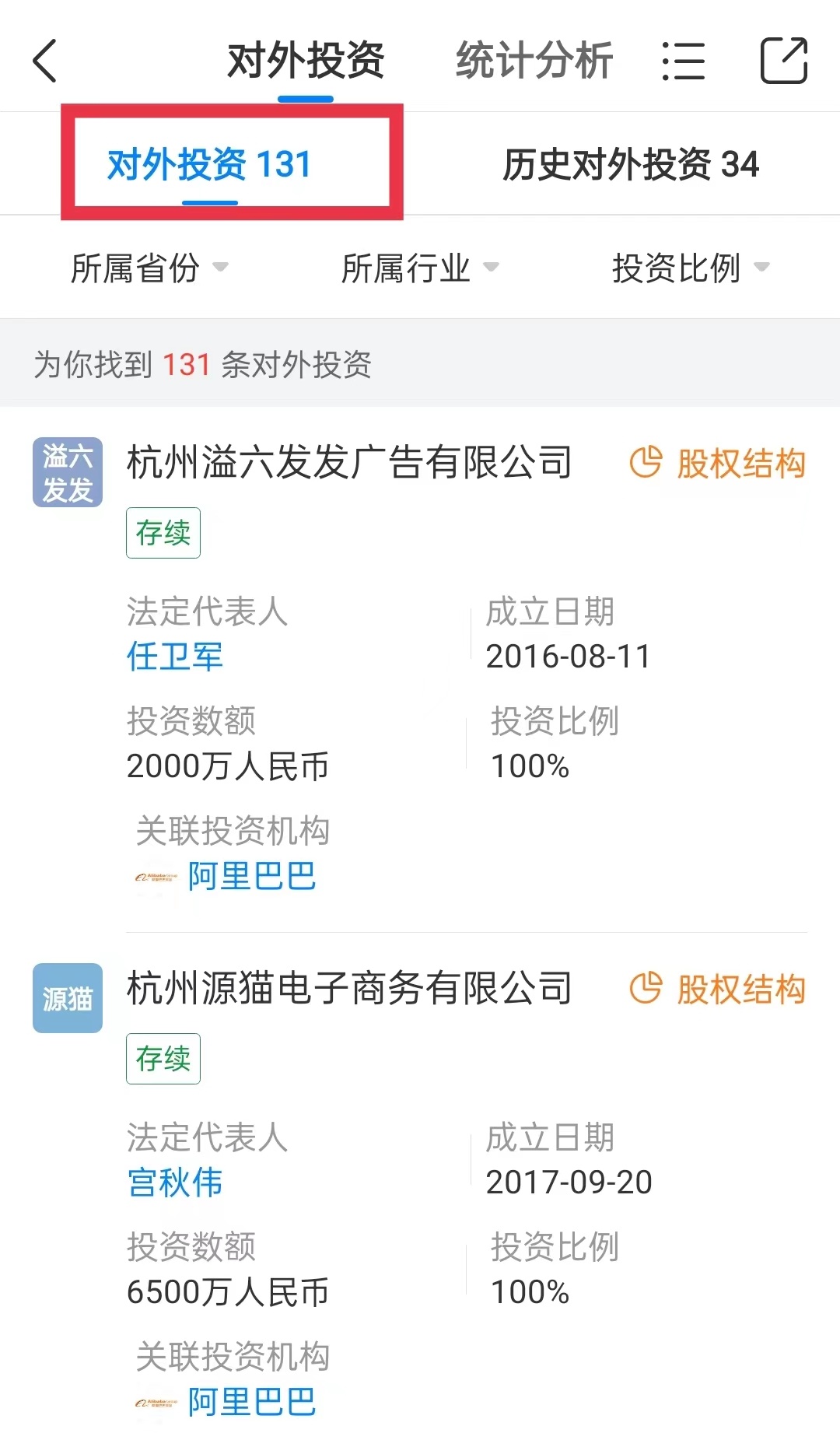Go back using the top-left arrow

tap(45, 61)
